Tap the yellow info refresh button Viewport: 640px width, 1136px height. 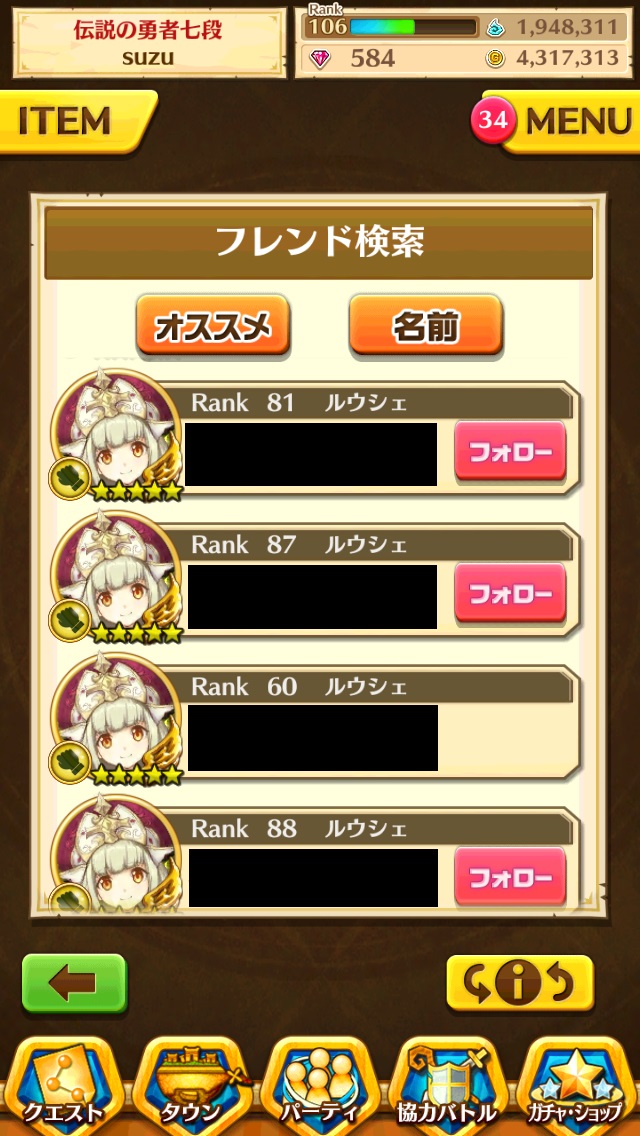519,984
